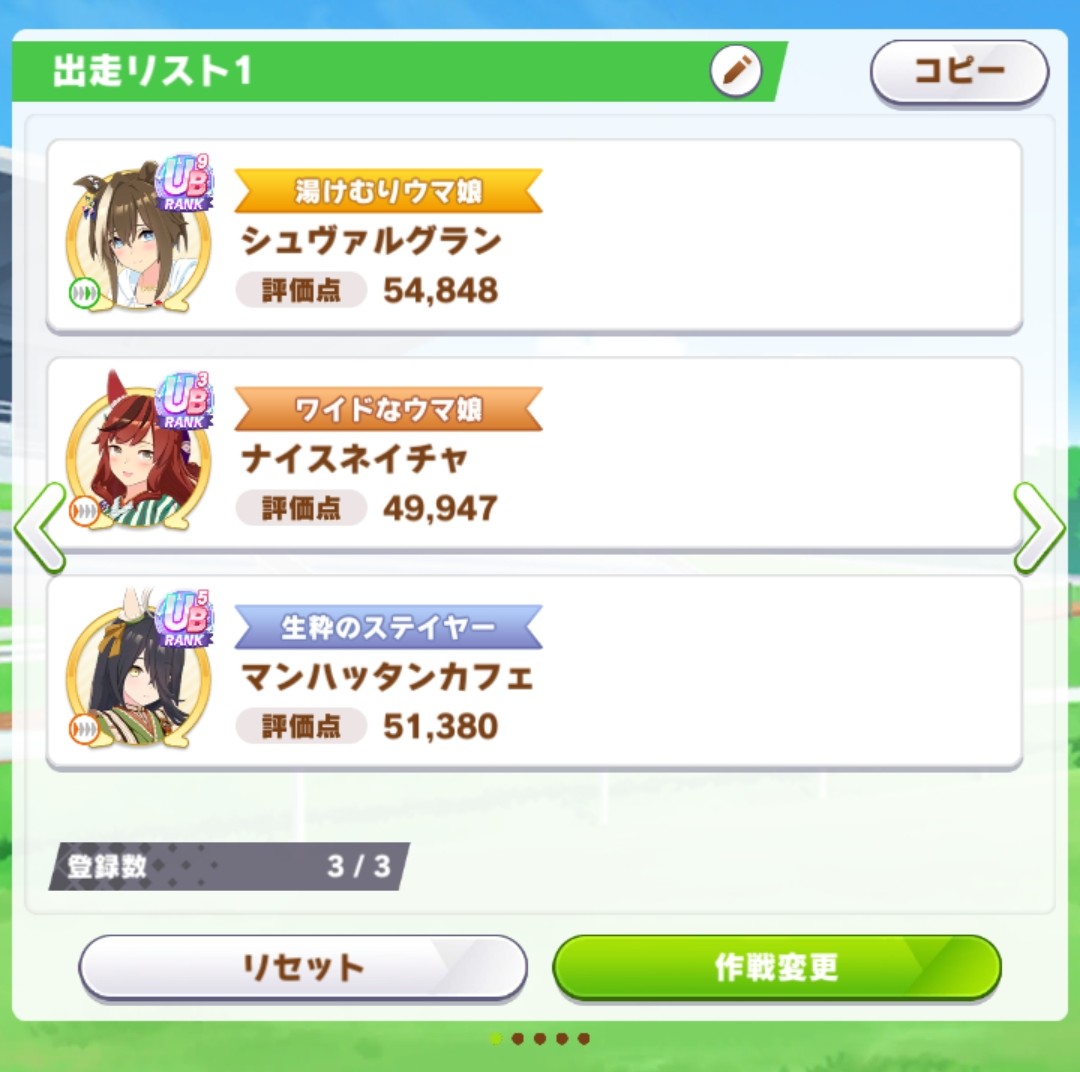Go to previous list with left arrow
Viewport: 1080px width, 1072px height.
40,528
